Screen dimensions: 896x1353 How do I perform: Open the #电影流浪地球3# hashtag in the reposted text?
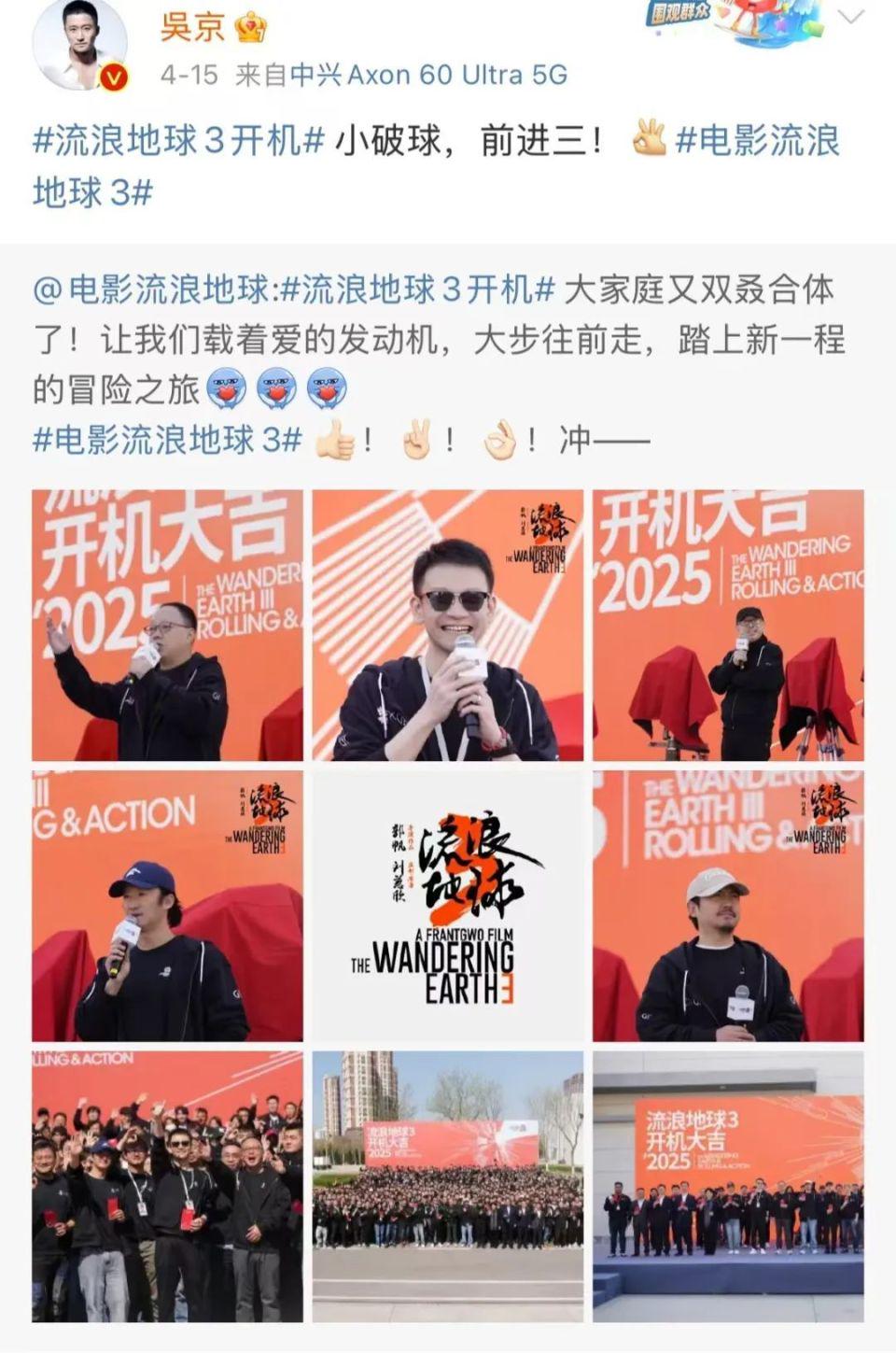click(x=168, y=439)
